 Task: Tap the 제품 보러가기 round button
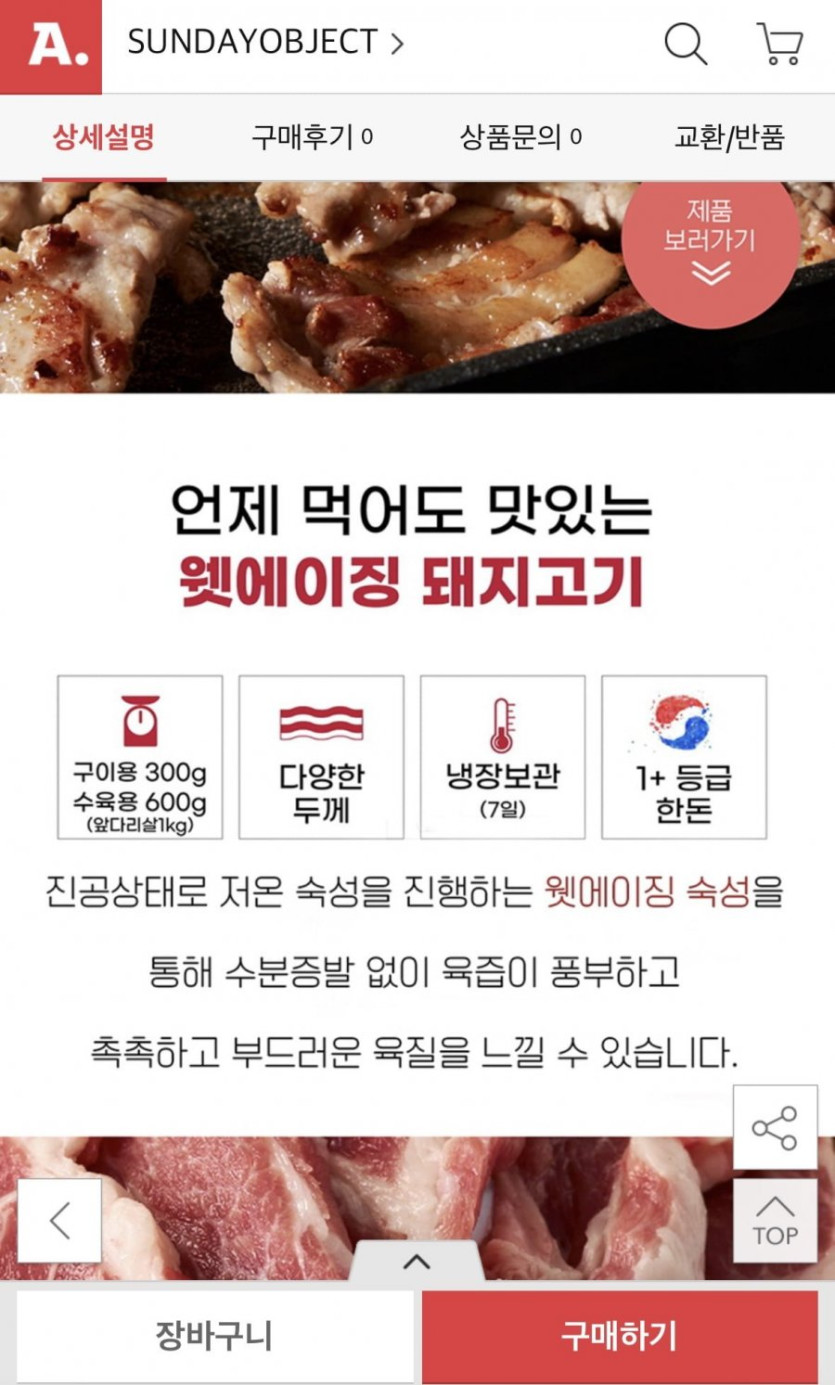[x=710, y=243]
